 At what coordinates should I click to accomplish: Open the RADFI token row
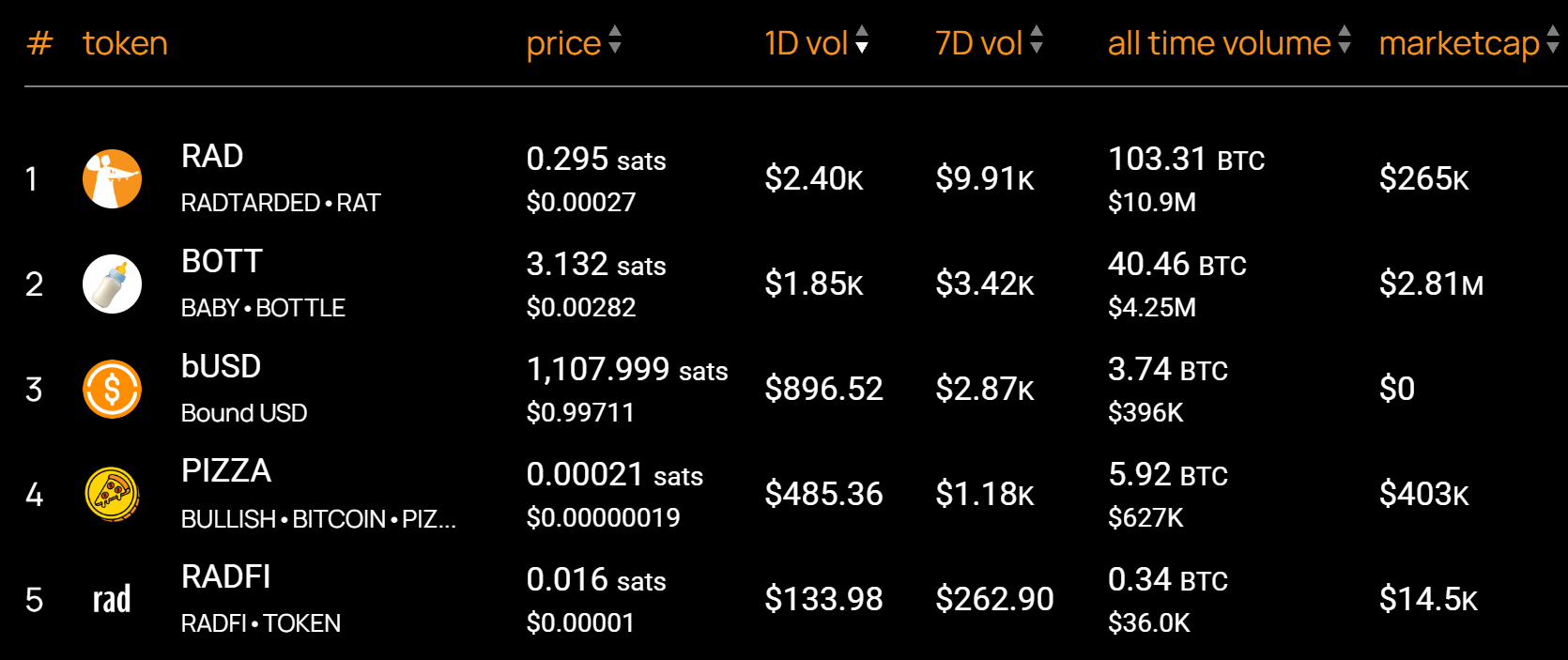point(226,577)
